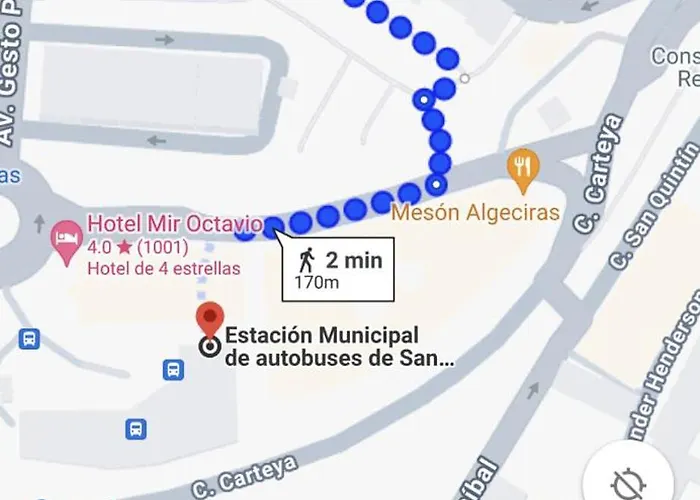Select the Mesón Algeciras restaurant marker
This screenshot has height=500, width=700.
point(522,171)
